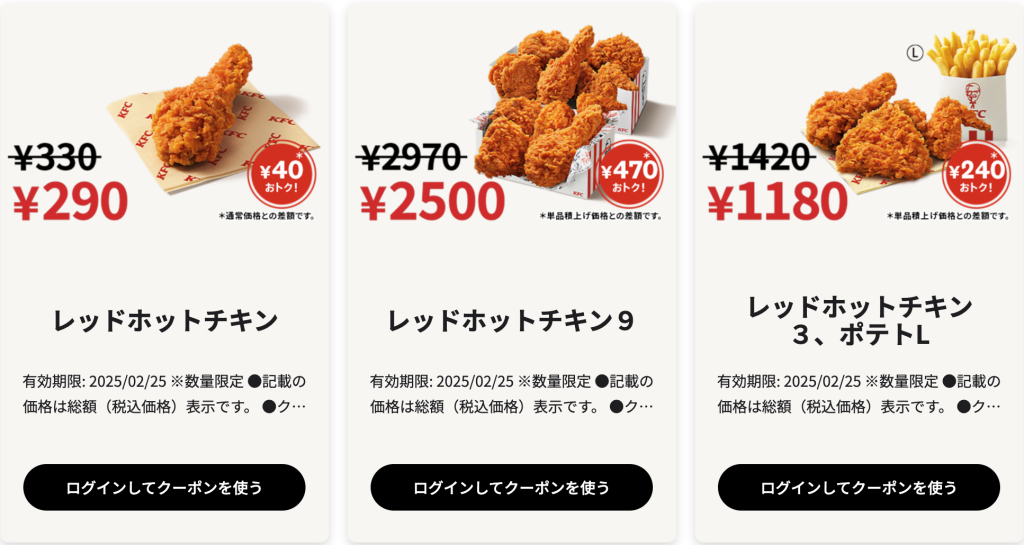Open the ¥2500 レッドホットチキン９ coupon card
1024x545 pixels.
pos(511,321)
